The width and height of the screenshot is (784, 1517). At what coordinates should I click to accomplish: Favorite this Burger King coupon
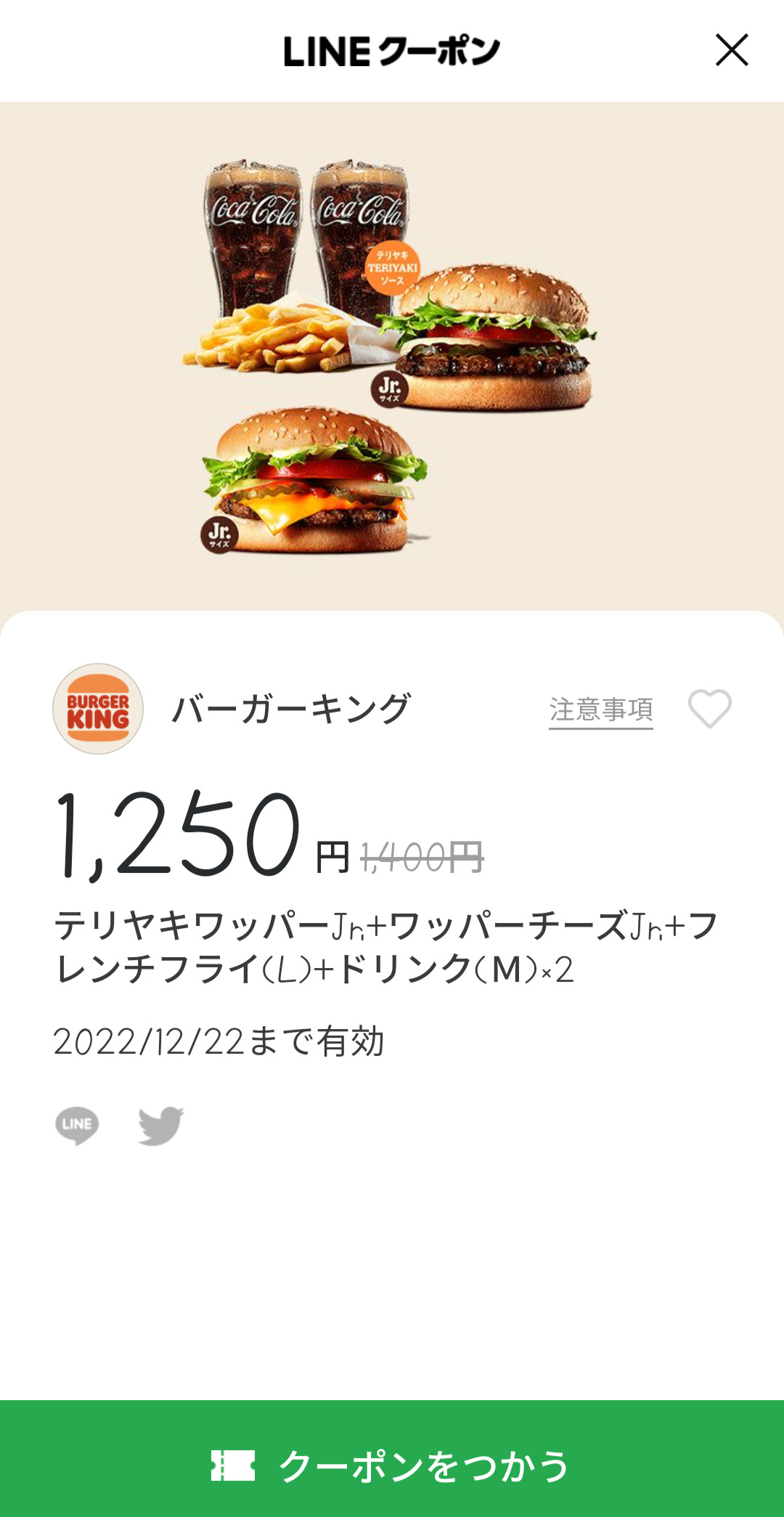709,708
